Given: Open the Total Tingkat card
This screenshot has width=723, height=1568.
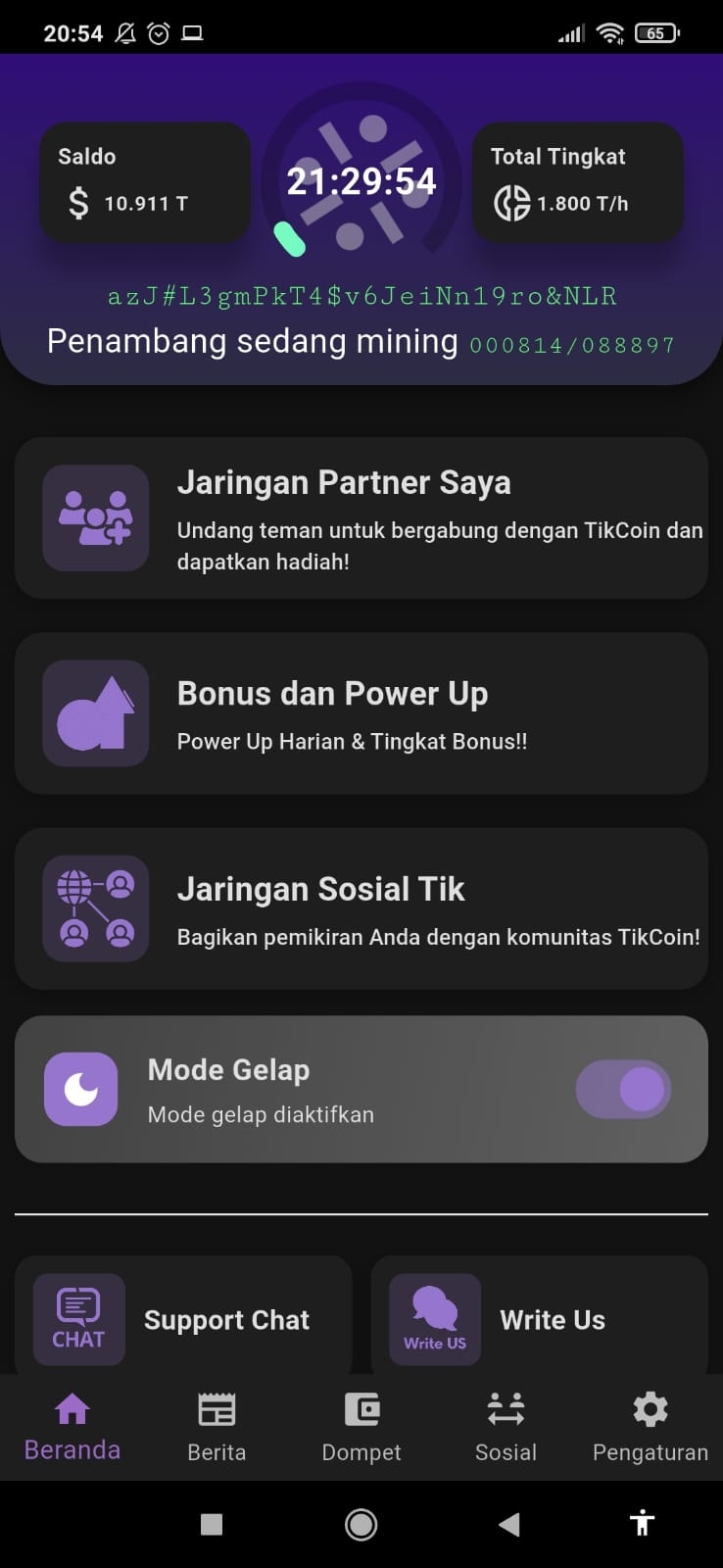Looking at the screenshot, I should pos(577,182).
